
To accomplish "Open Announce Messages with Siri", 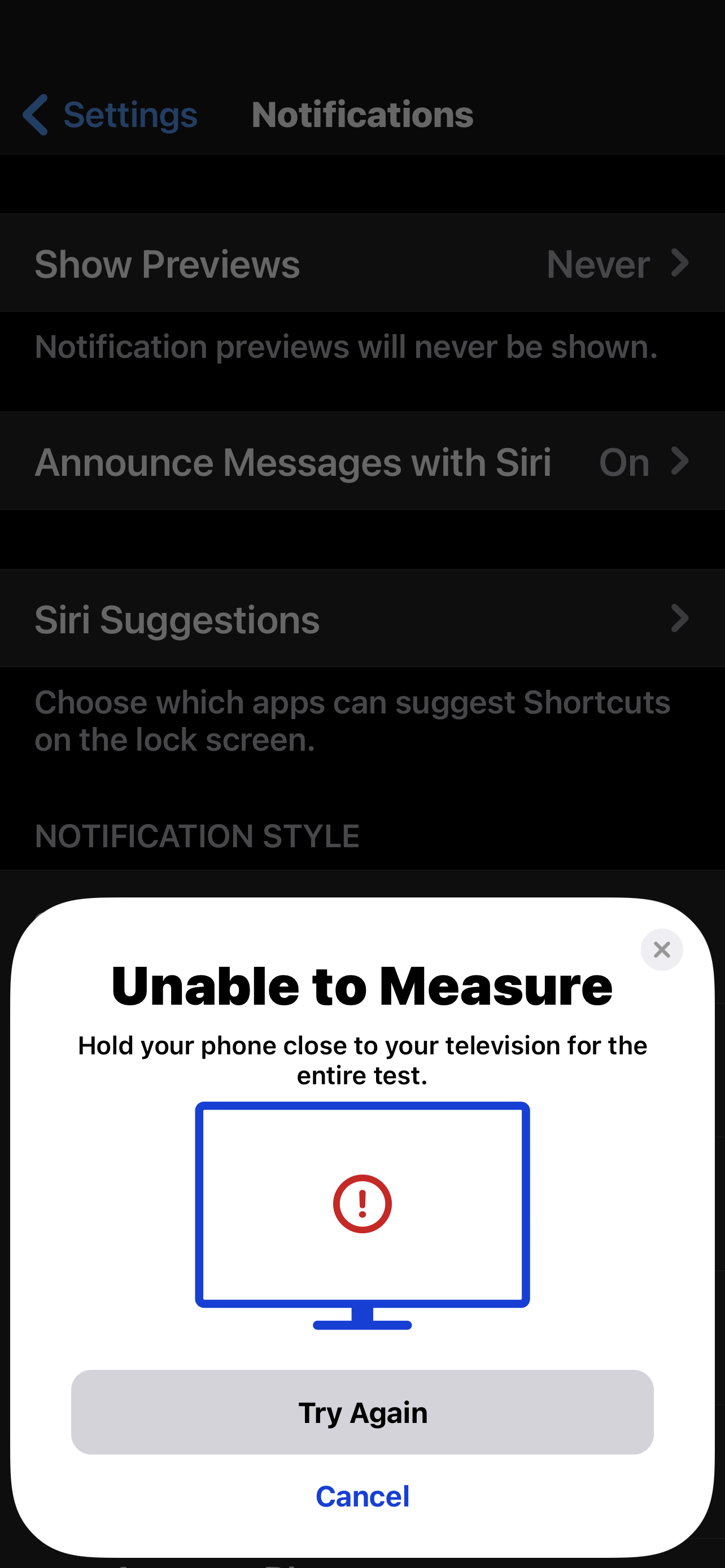I will coord(362,461).
